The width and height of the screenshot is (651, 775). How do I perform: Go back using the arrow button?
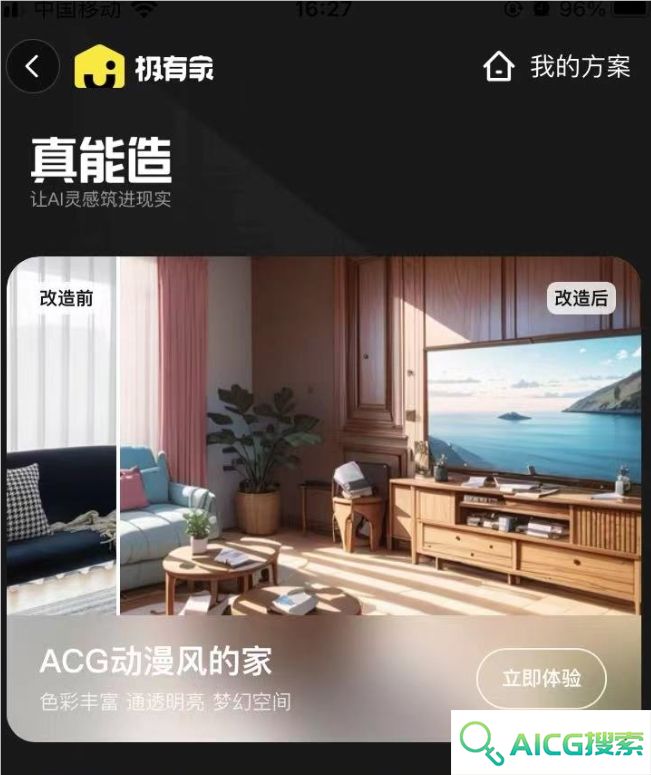click(x=33, y=67)
